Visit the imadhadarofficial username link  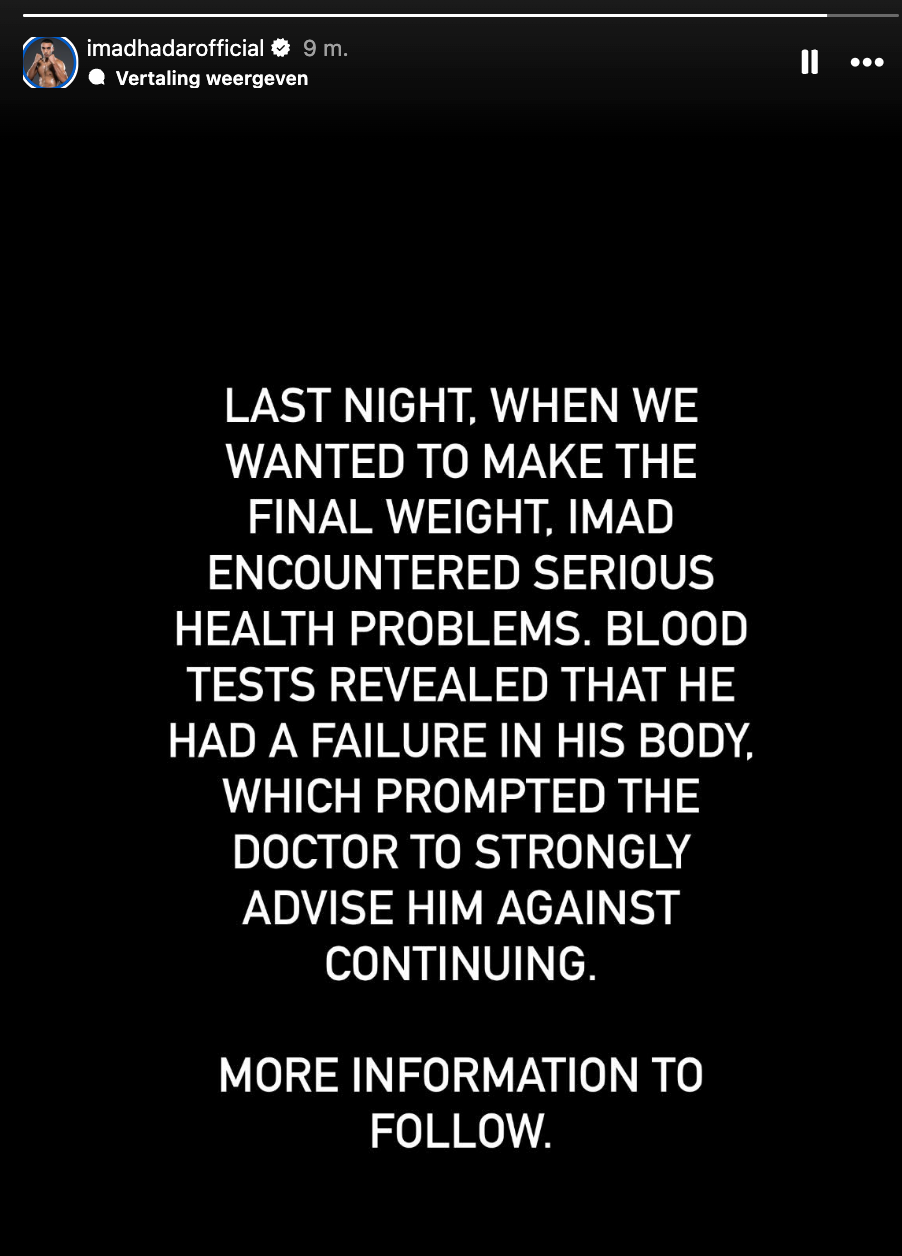pos(175,48)
